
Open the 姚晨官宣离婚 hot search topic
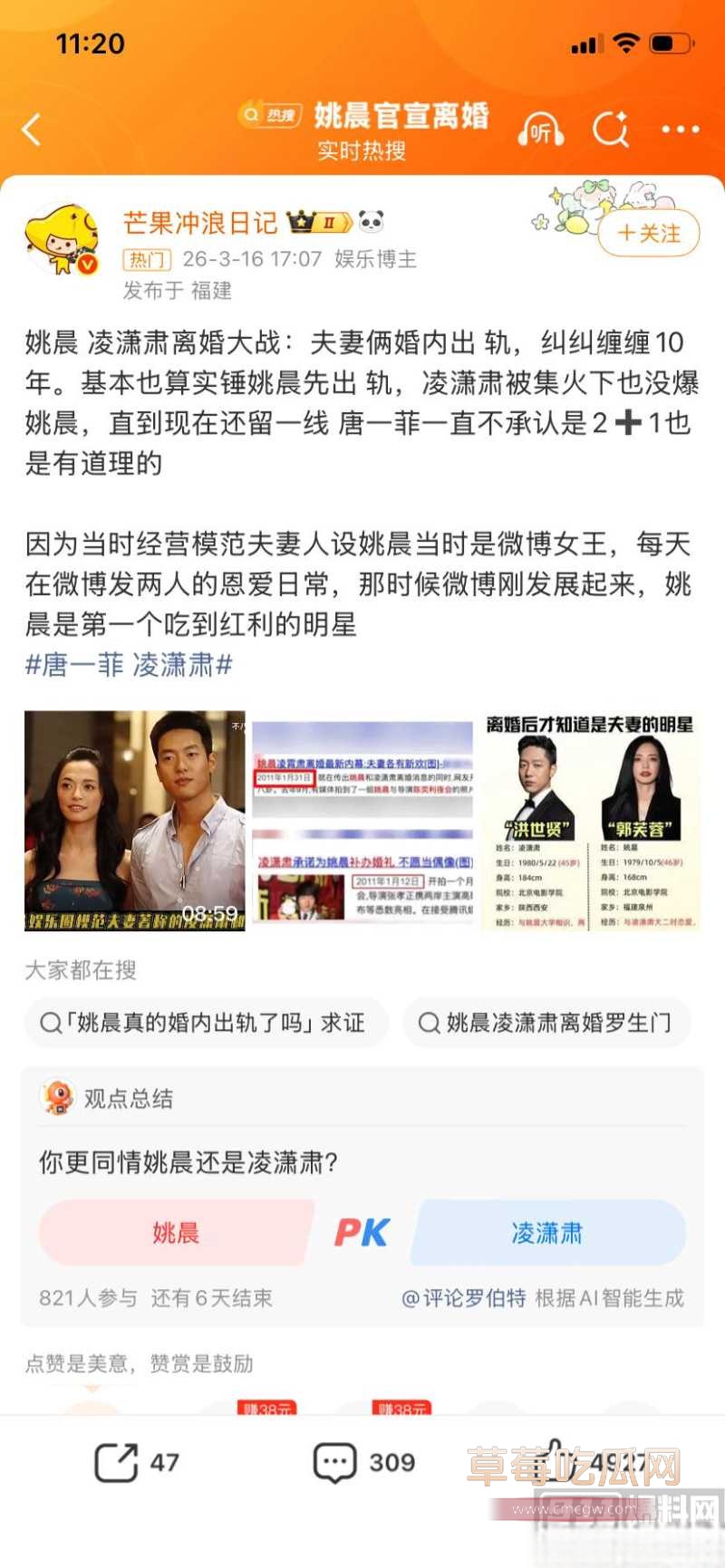[x=402, y=115]
